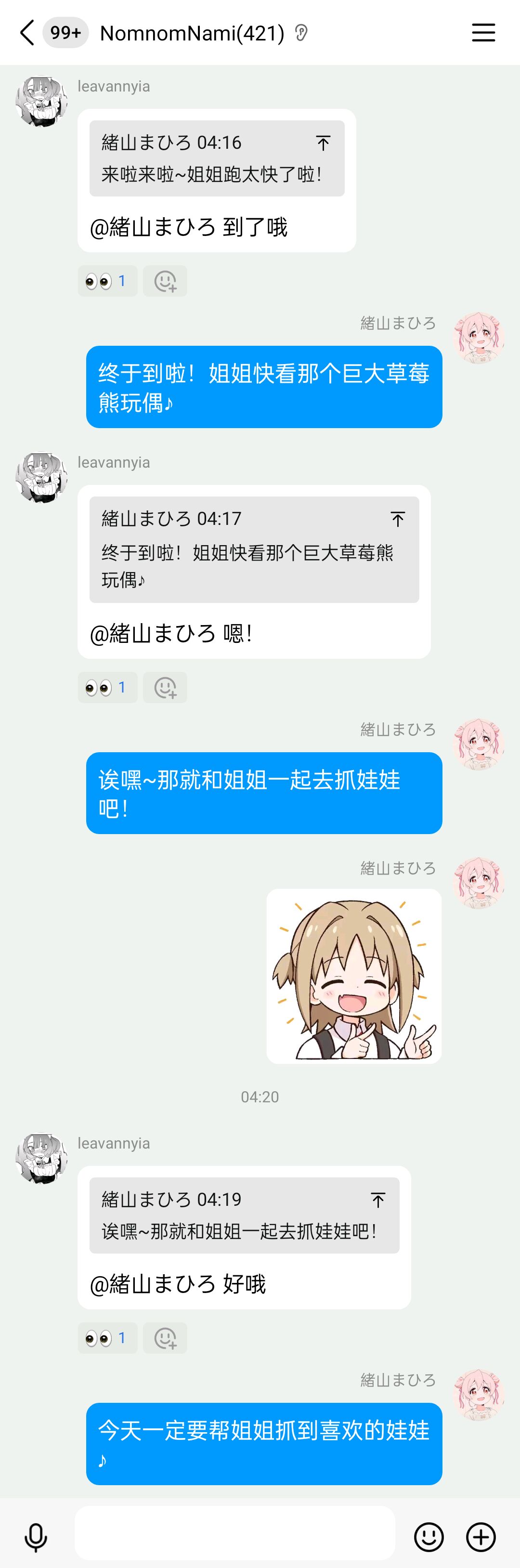
Task: Tap eyes reaction under the 到了哦 message
Action: [x=107, y=281]
